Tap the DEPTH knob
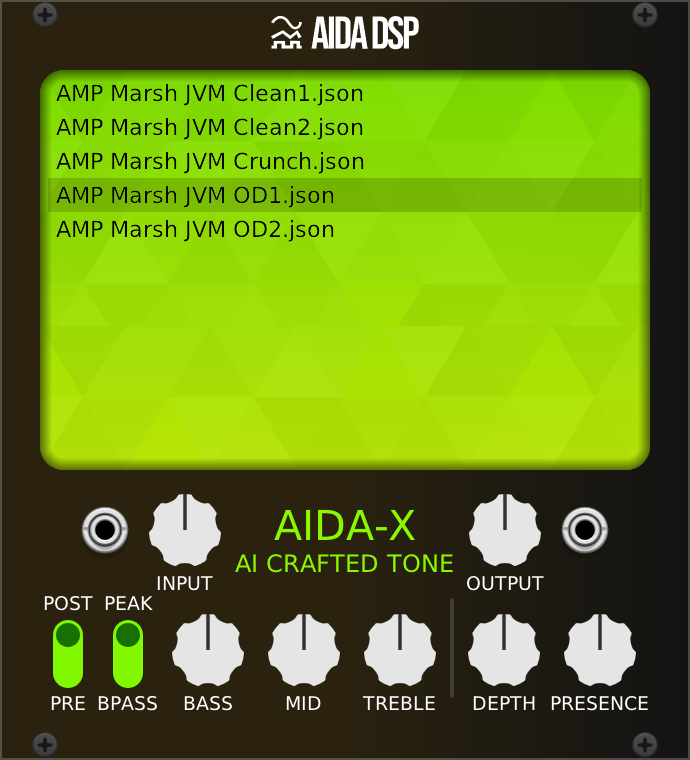The image size is (690, 760). pyautogui.click(x=504, y=652)
